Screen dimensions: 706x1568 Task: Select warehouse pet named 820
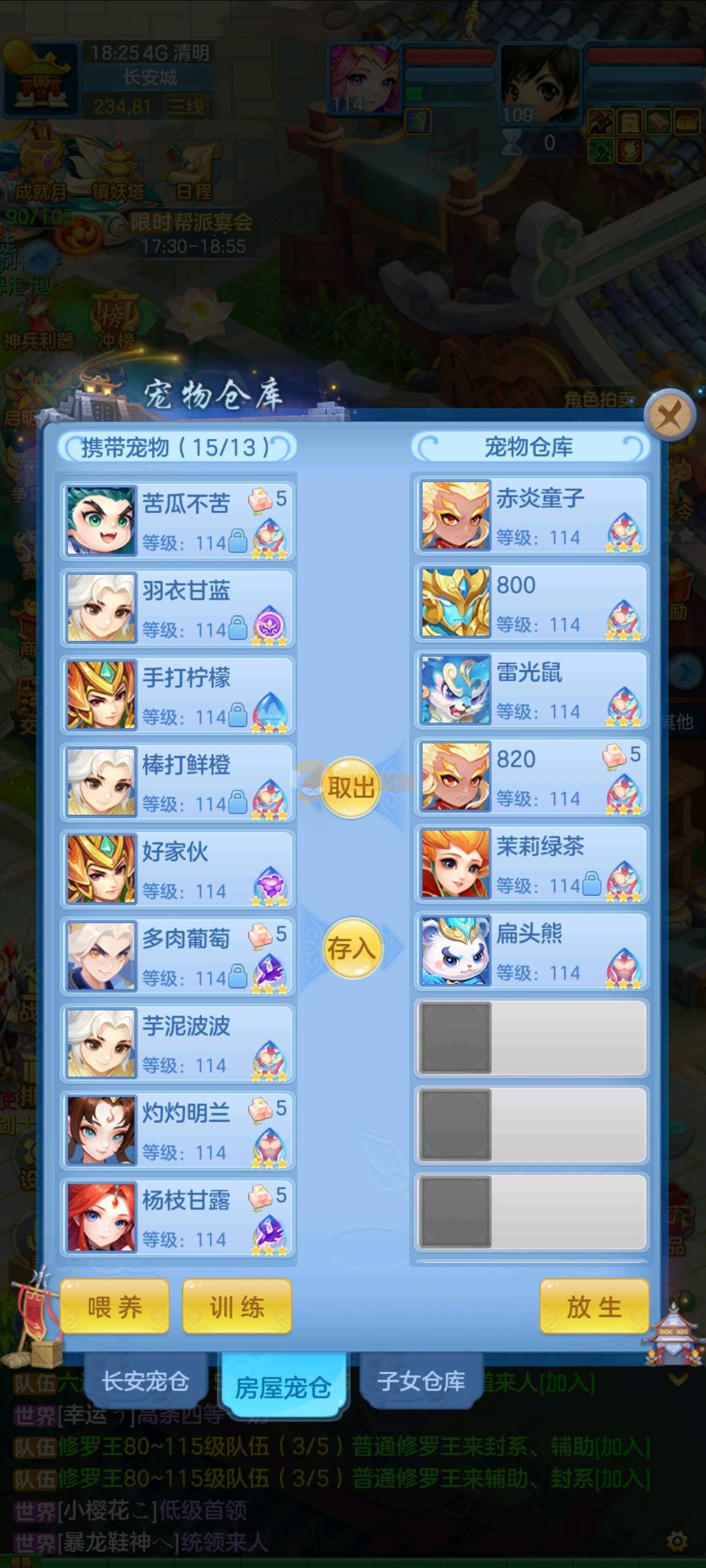pyautogui.click(x=531, y=777)
